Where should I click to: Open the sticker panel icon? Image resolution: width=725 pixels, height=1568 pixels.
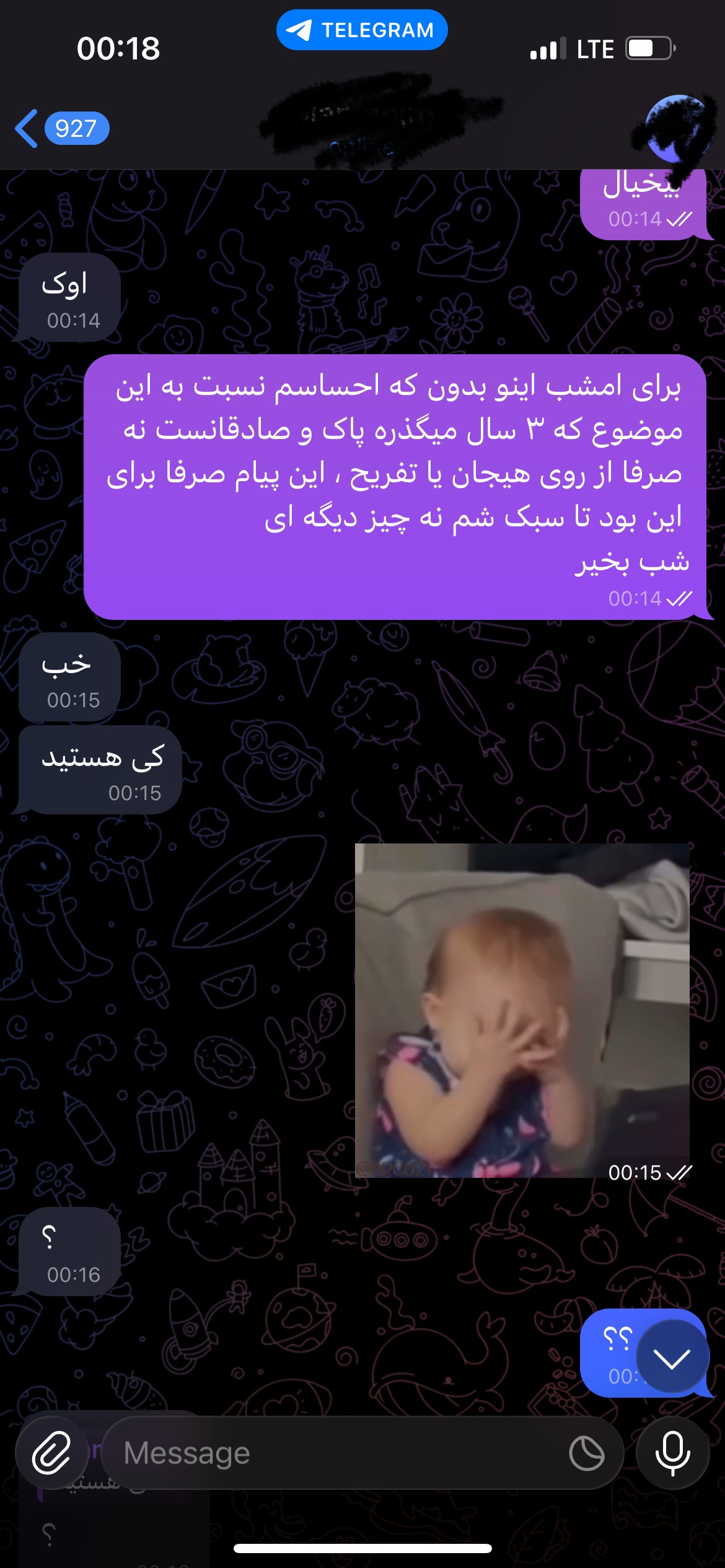point(586,1453)
